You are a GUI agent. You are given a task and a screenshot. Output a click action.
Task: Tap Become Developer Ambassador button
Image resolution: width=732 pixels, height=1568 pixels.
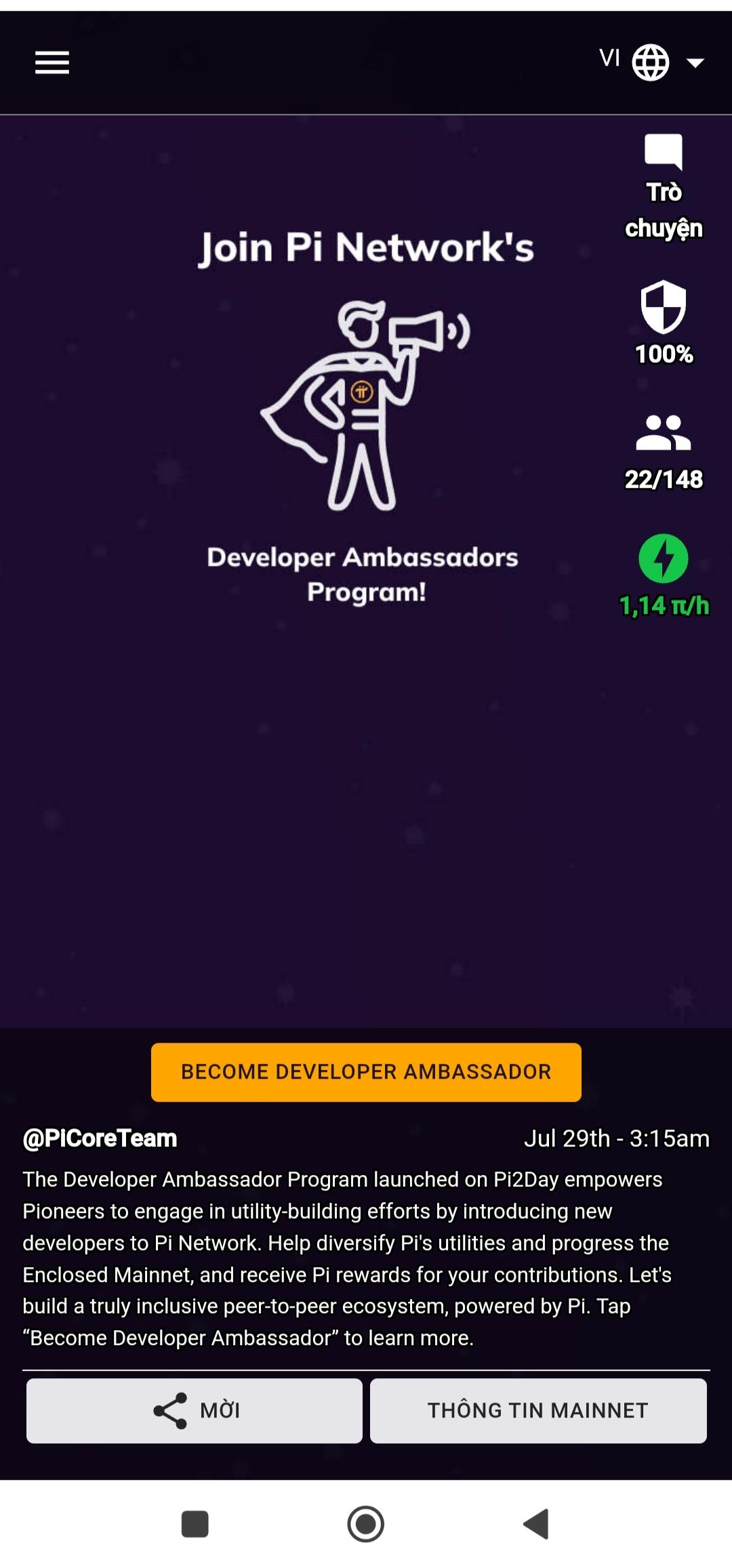(366, 1072)
